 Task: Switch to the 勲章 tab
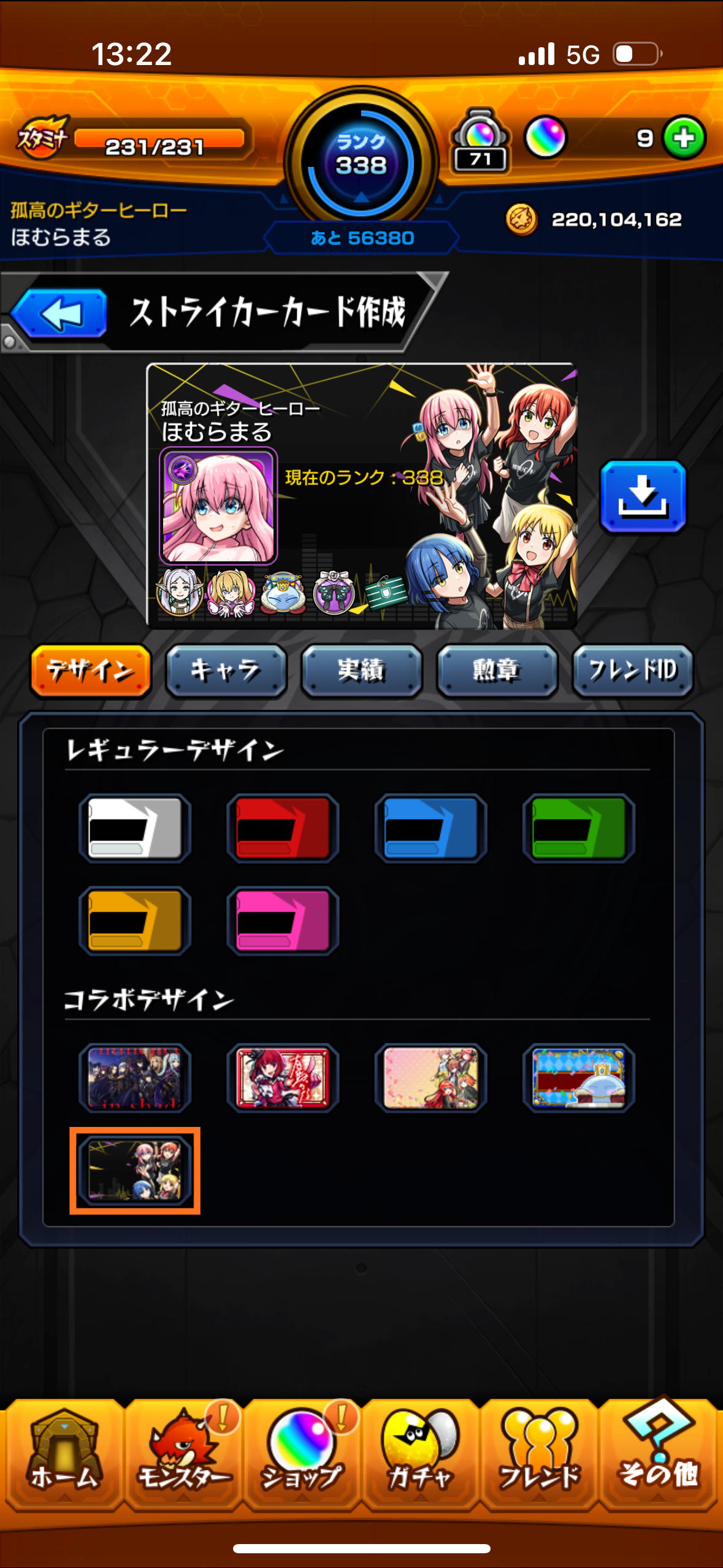point(497,671)
